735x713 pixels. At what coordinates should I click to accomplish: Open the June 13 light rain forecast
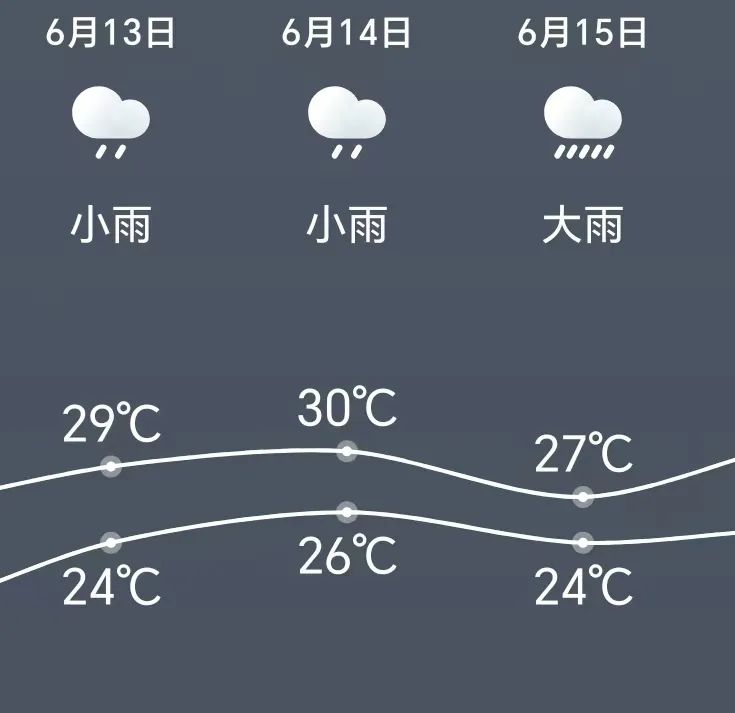click(x=111, y=122)
